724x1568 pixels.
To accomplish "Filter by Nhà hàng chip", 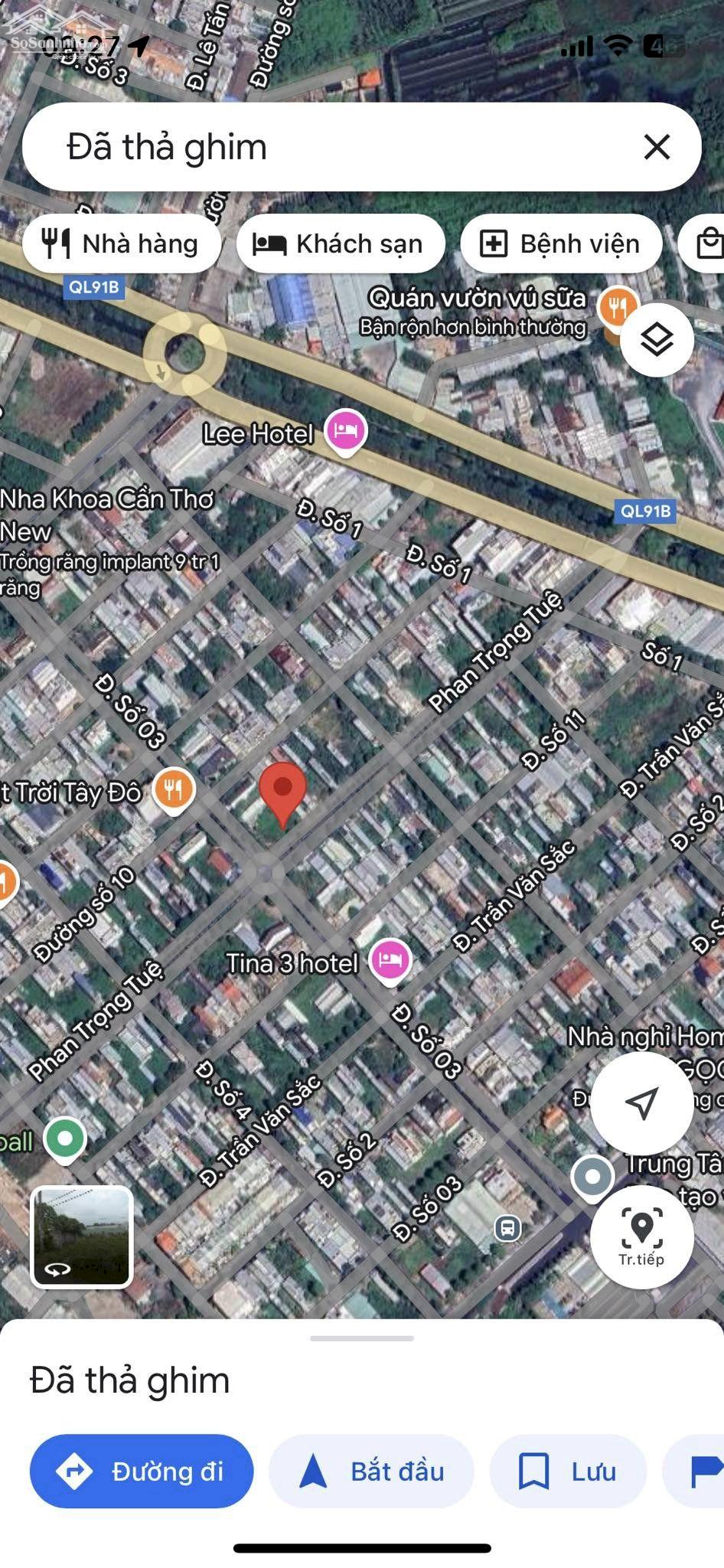I will pyautogui.click(x=122, y=244).
